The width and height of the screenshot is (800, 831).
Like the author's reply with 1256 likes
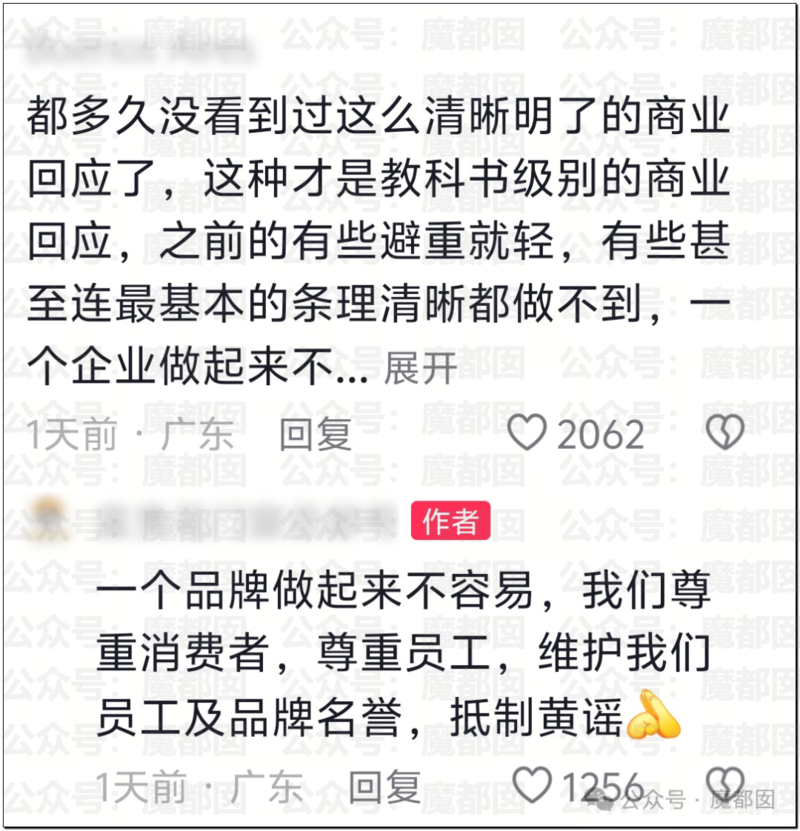531,785
